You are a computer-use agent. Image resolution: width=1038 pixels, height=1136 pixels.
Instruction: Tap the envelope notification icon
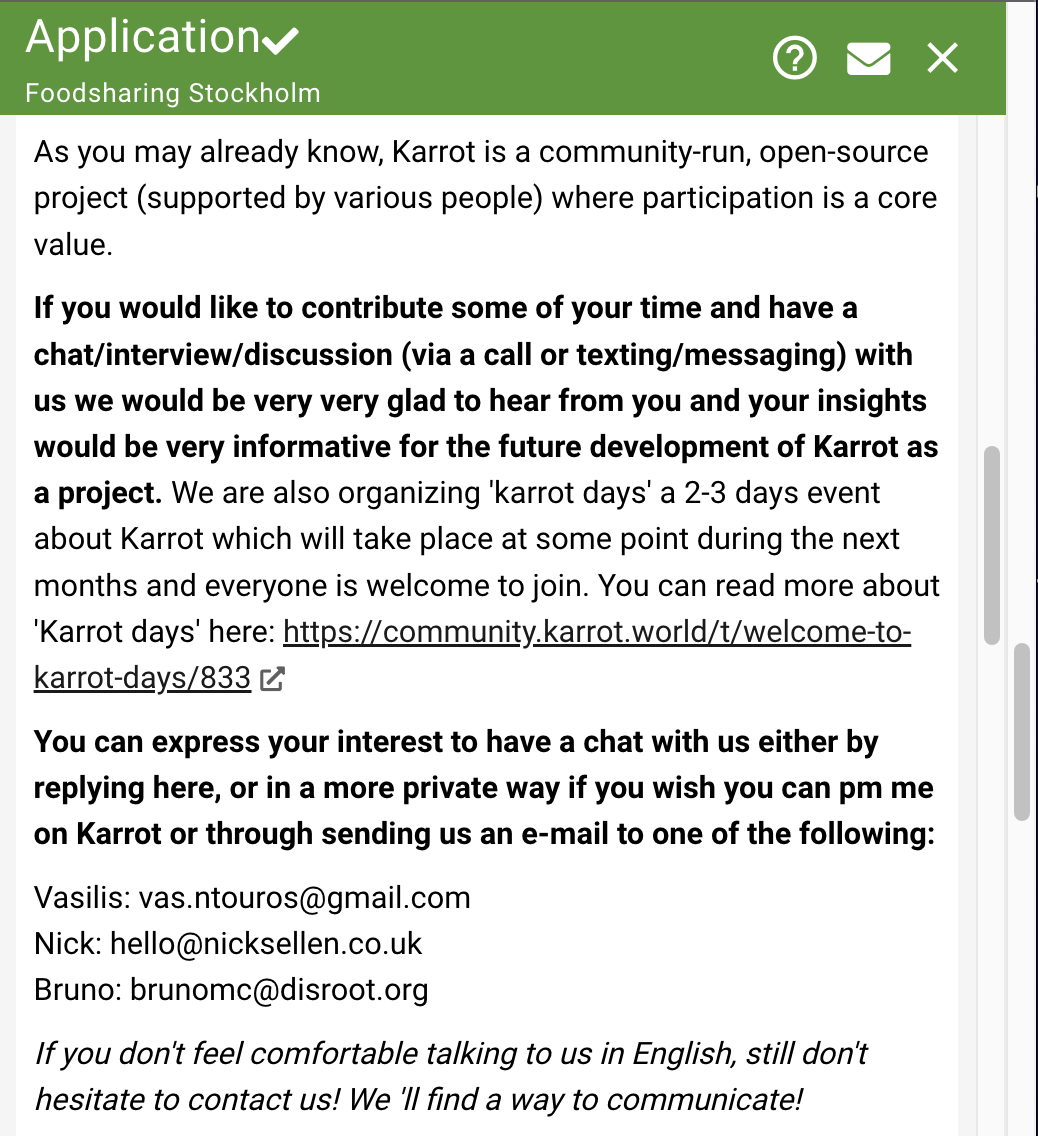[868, 59]
